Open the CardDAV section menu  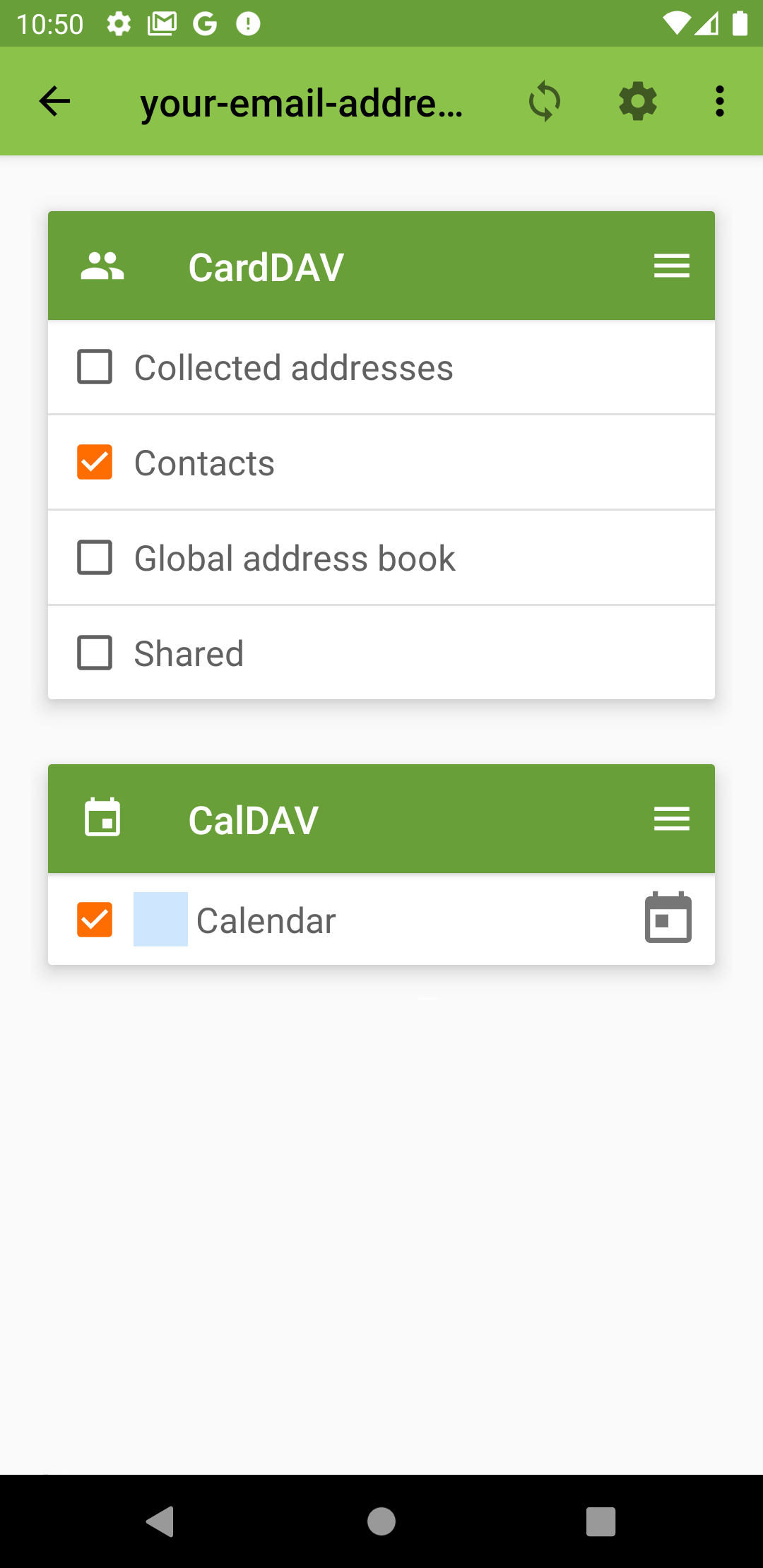click(671, 266)
